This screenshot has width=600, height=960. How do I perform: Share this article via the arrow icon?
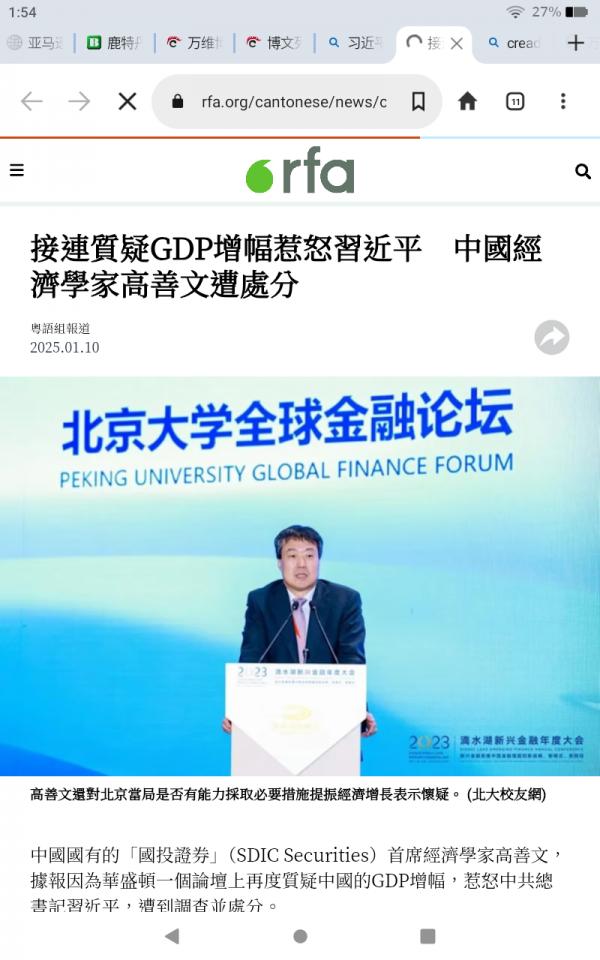tap(552, 337)
